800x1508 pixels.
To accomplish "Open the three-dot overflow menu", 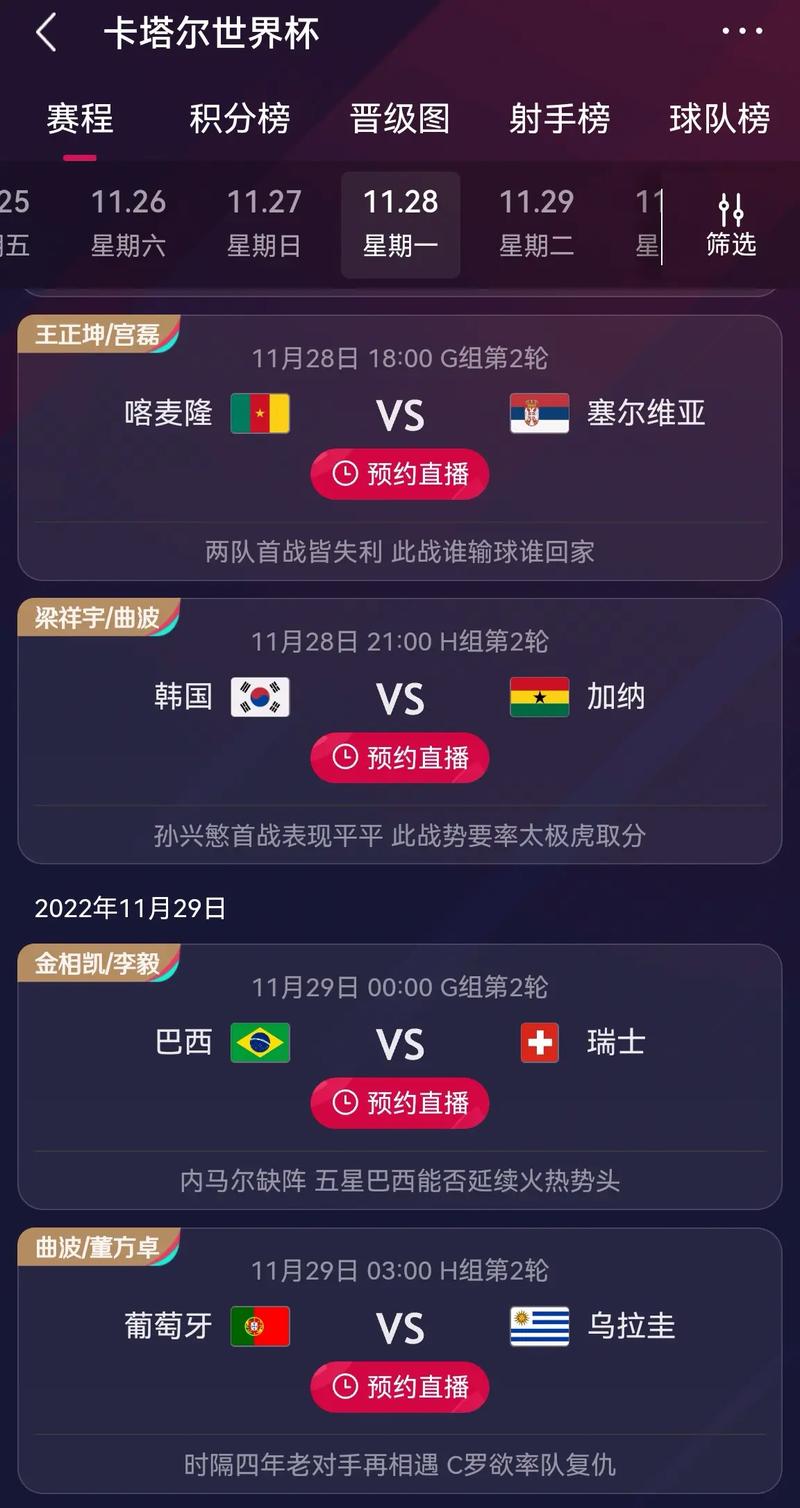I will pos(742,32).
